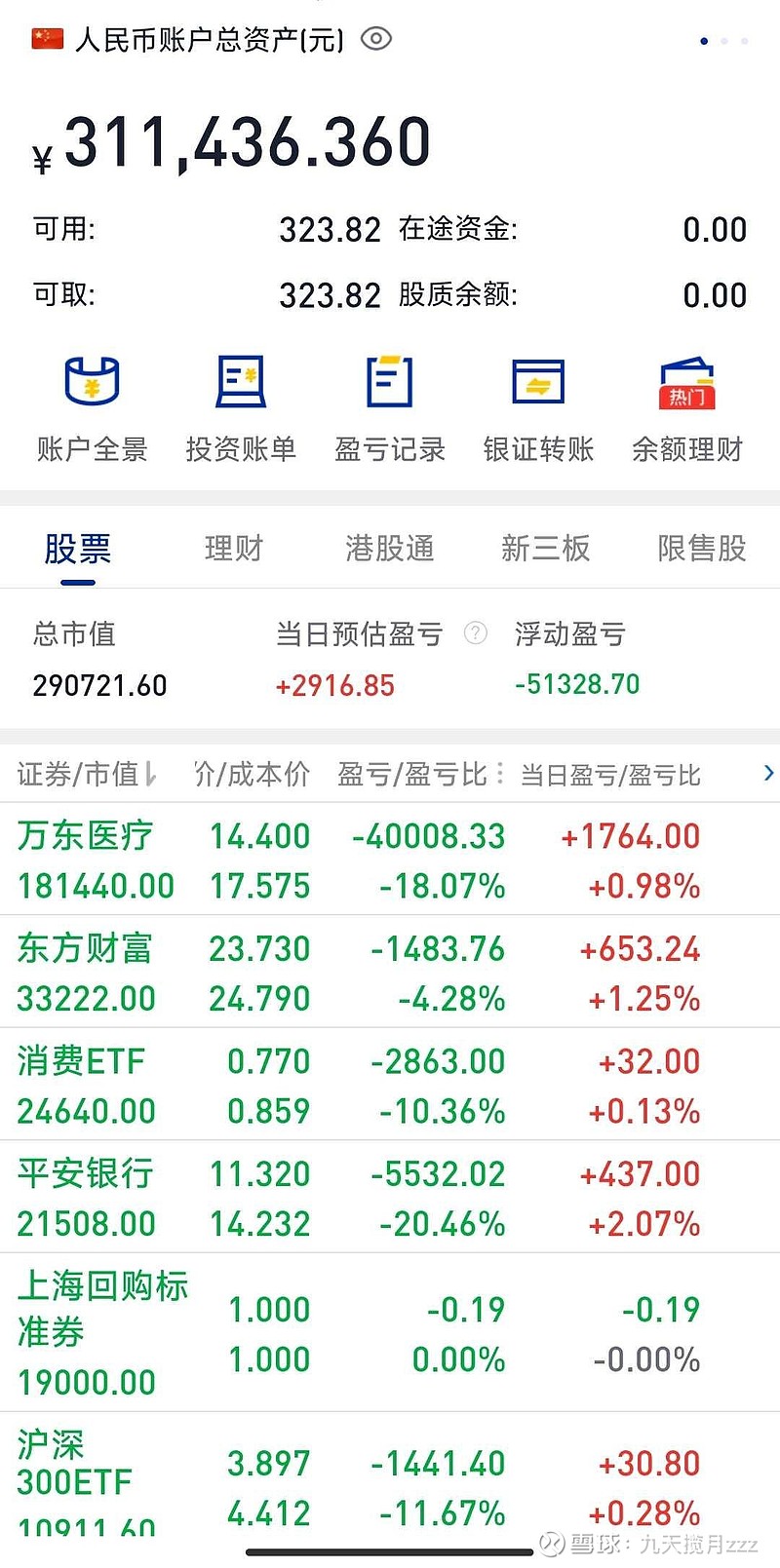
Task: Tap the question mark beside 当日预估盈亏
Action: [475, 633]
